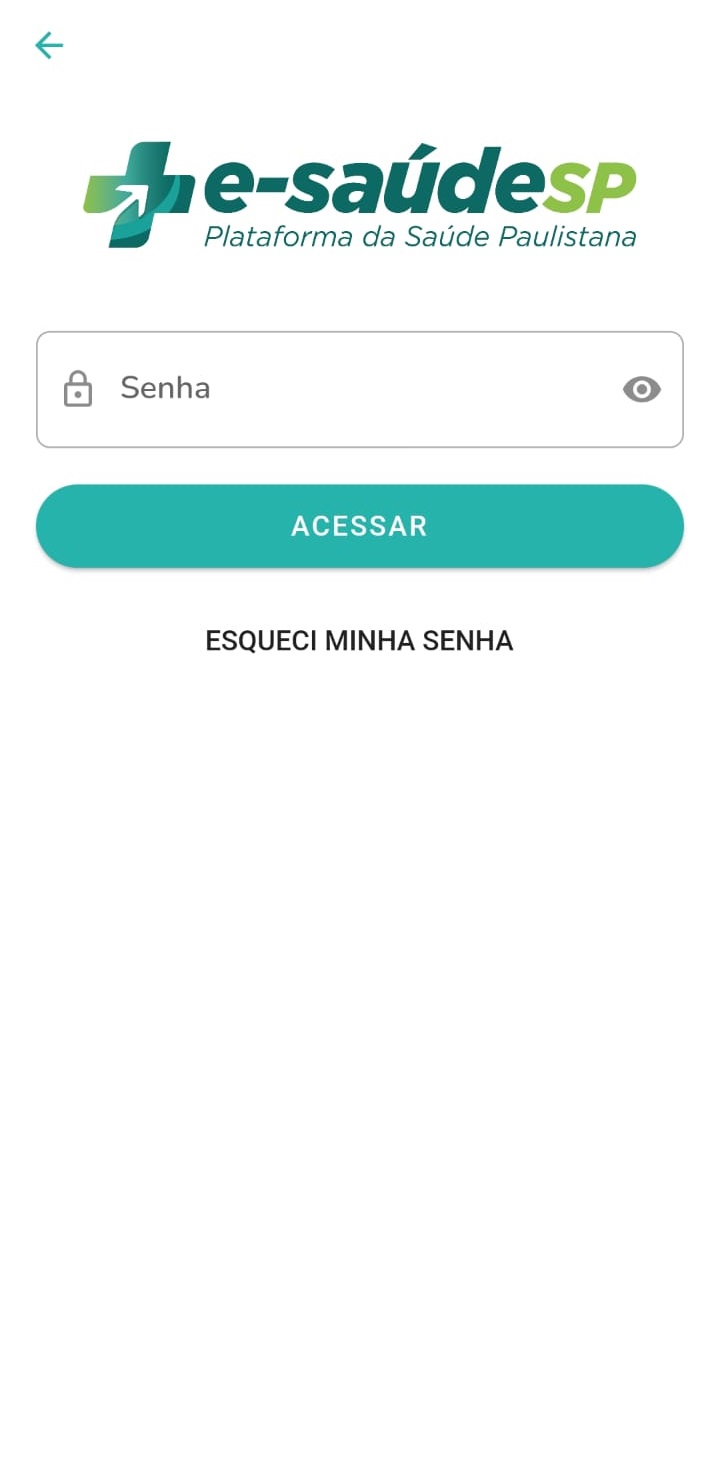Tap the ACESSAR button
This screenshot has width=720, height=1457.
pyautogui.click(x=360, y=526)
